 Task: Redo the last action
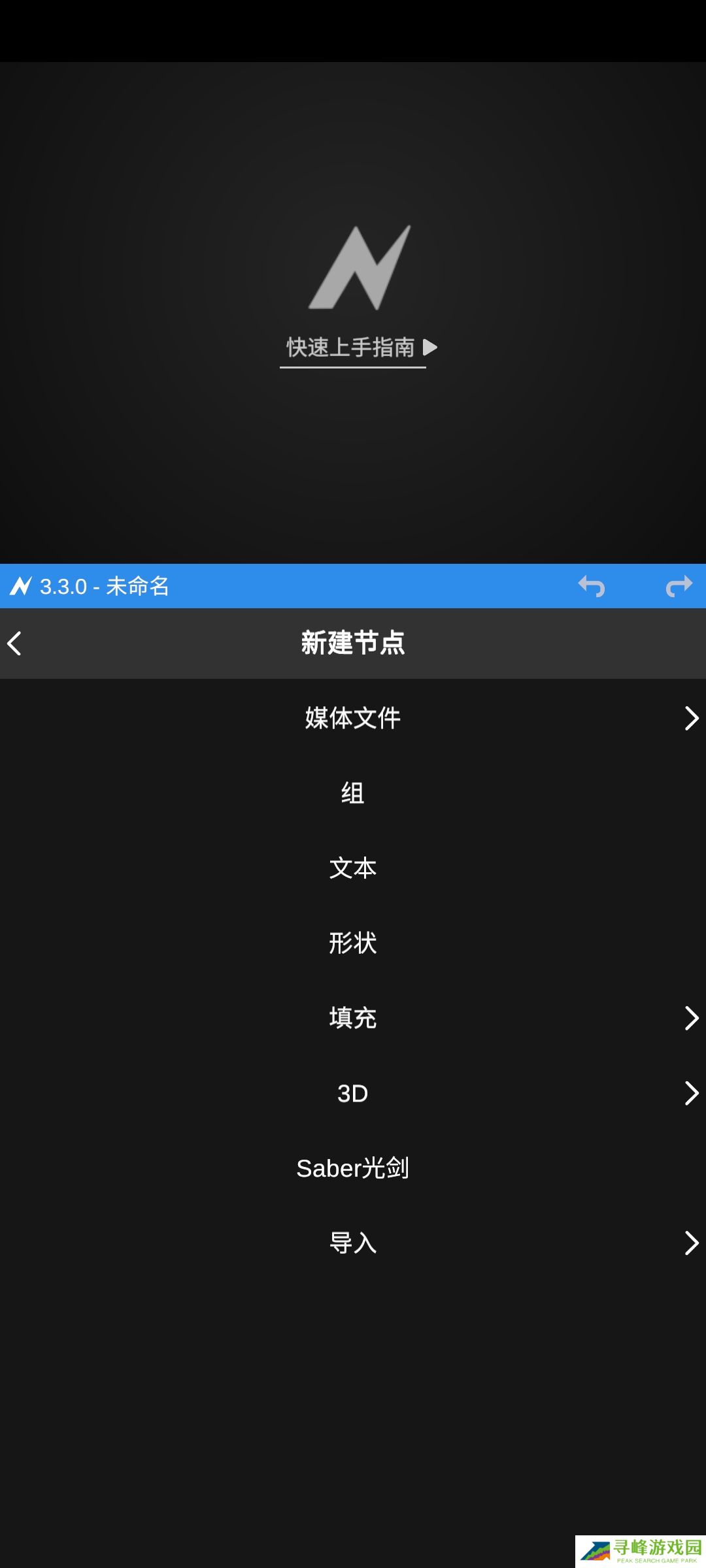pyautogui.click(x=679, y=586)
